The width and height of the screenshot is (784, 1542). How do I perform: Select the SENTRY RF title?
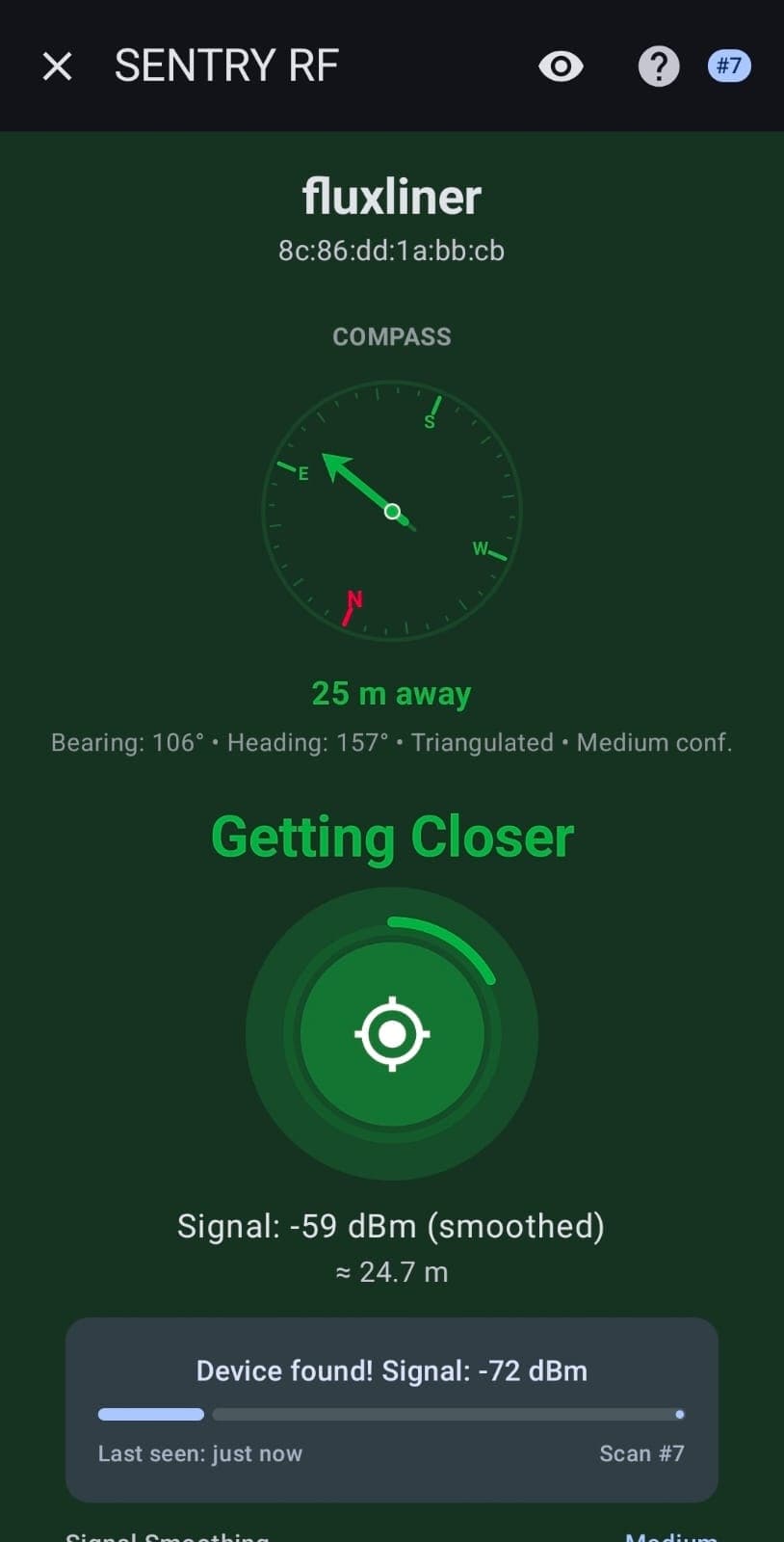(226, 66)
